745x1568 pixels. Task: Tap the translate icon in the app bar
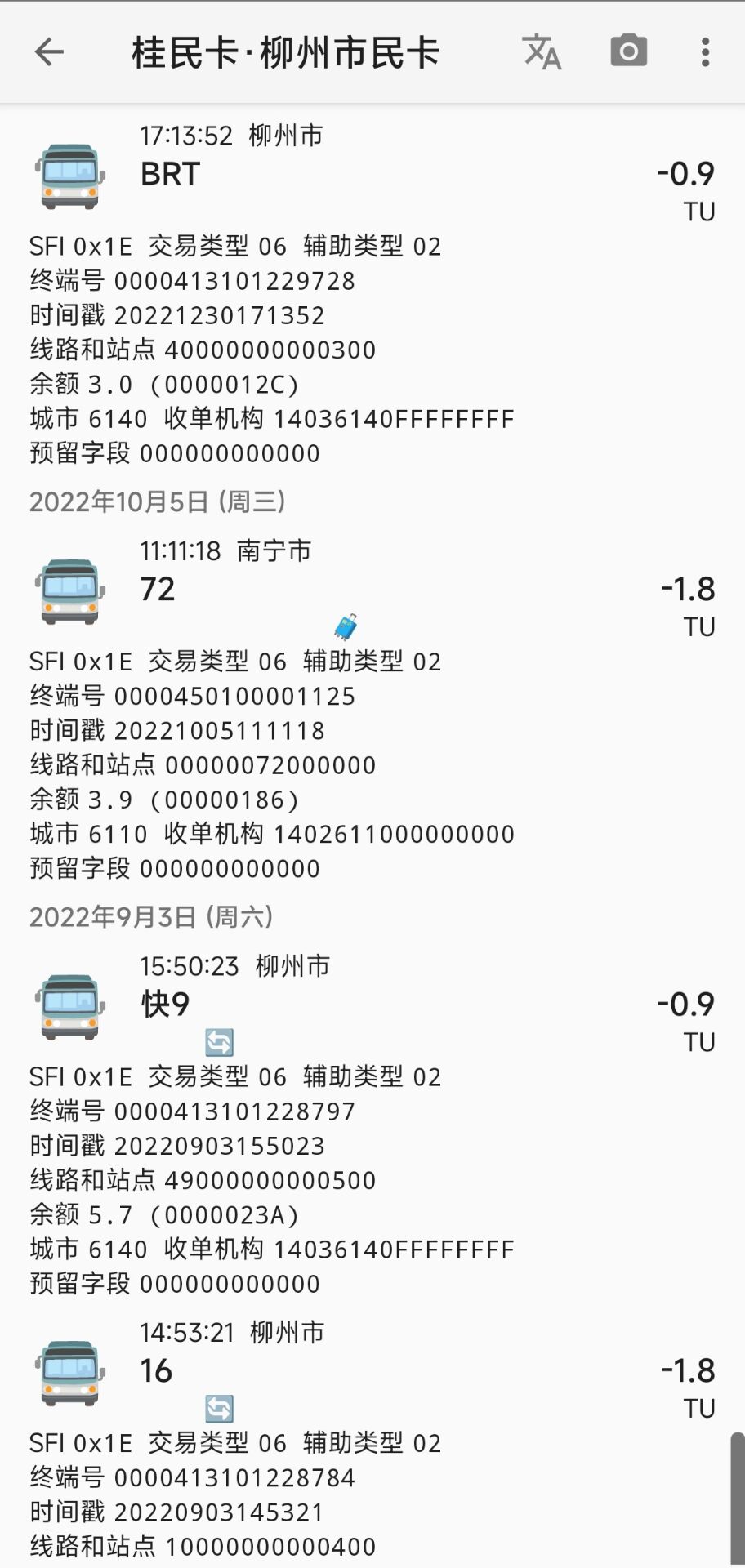pyautogui.click(x=542, y=52)
